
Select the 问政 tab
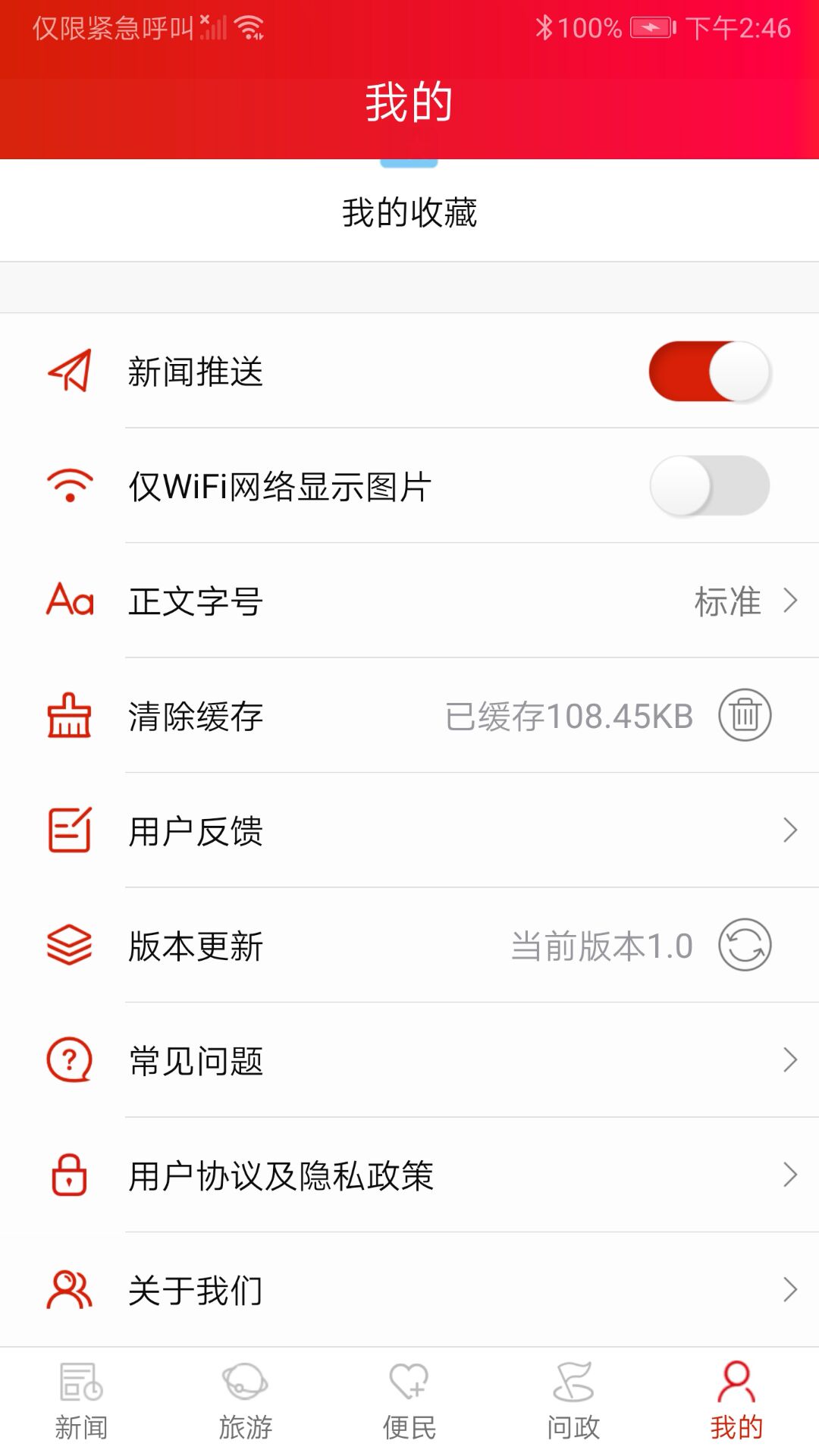click(573, 1401)
